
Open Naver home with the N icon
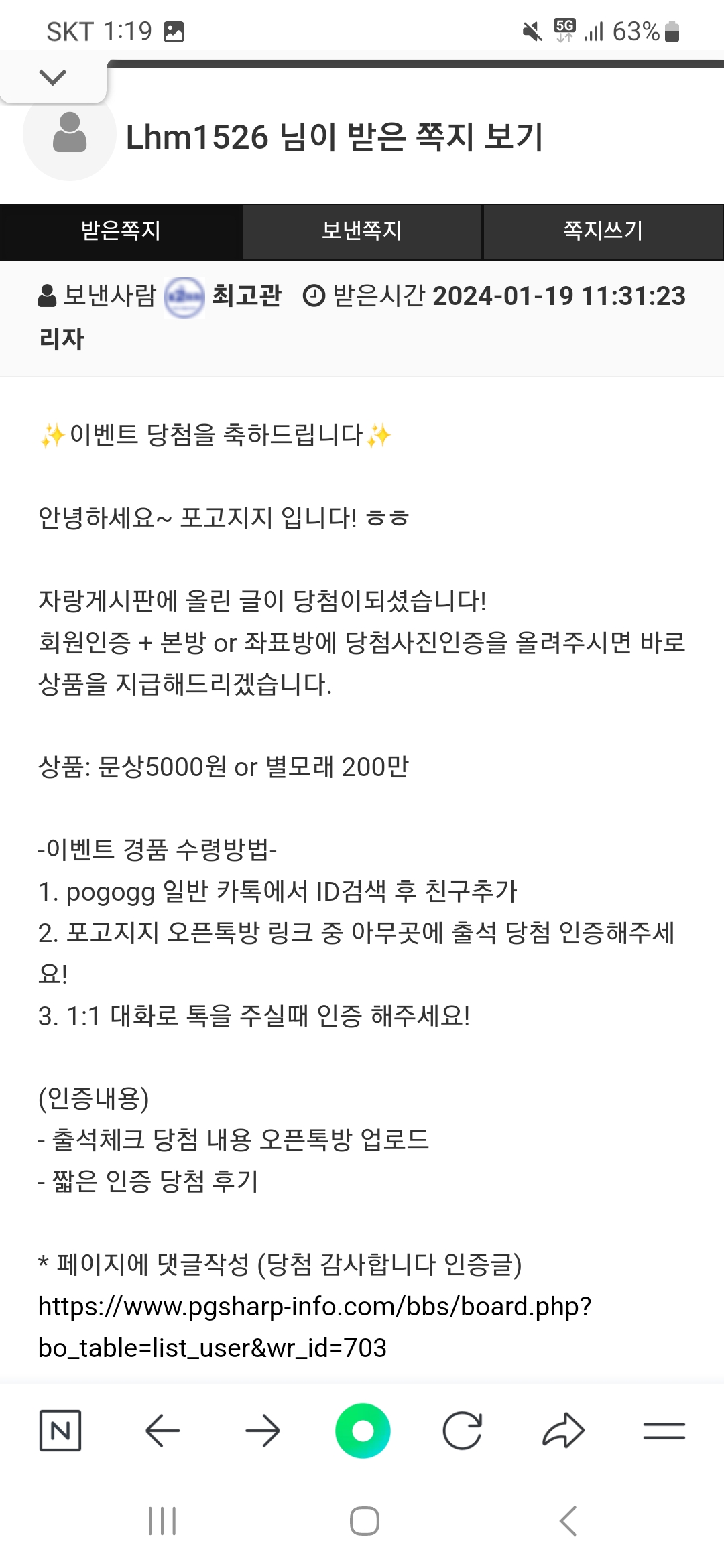(60, 1431)
